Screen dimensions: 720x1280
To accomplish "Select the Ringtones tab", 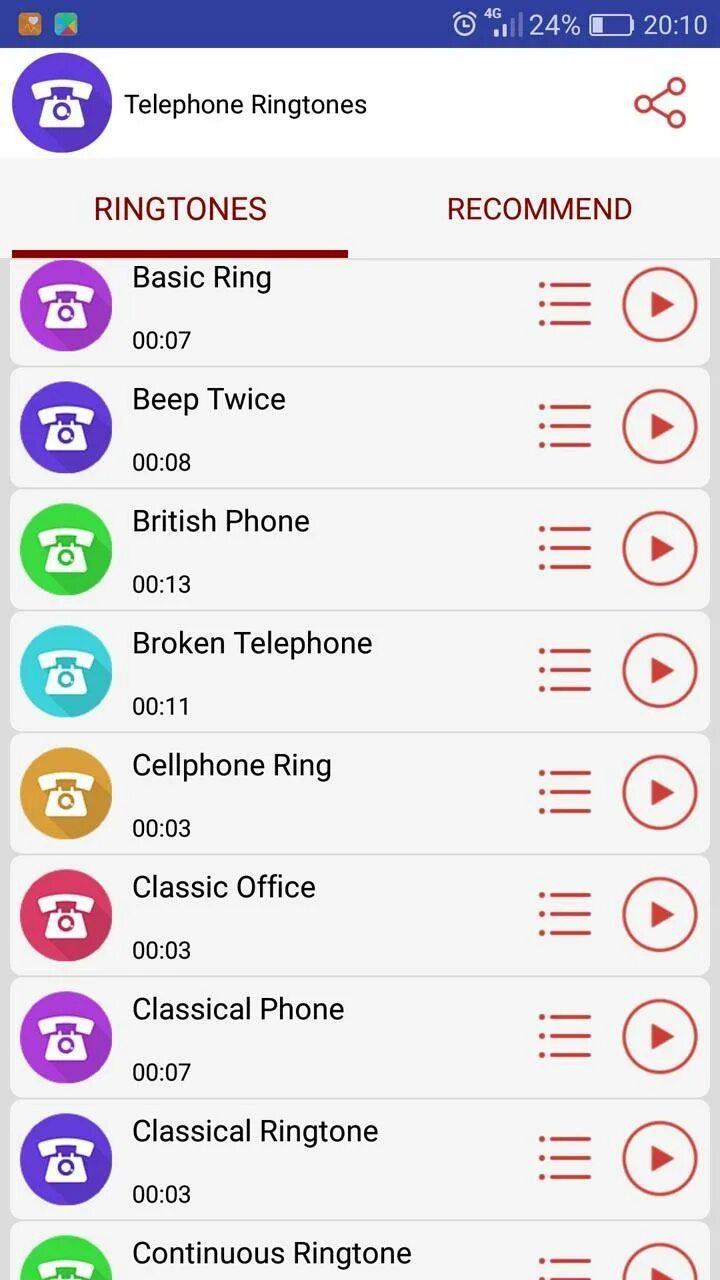I will (180, 209).
